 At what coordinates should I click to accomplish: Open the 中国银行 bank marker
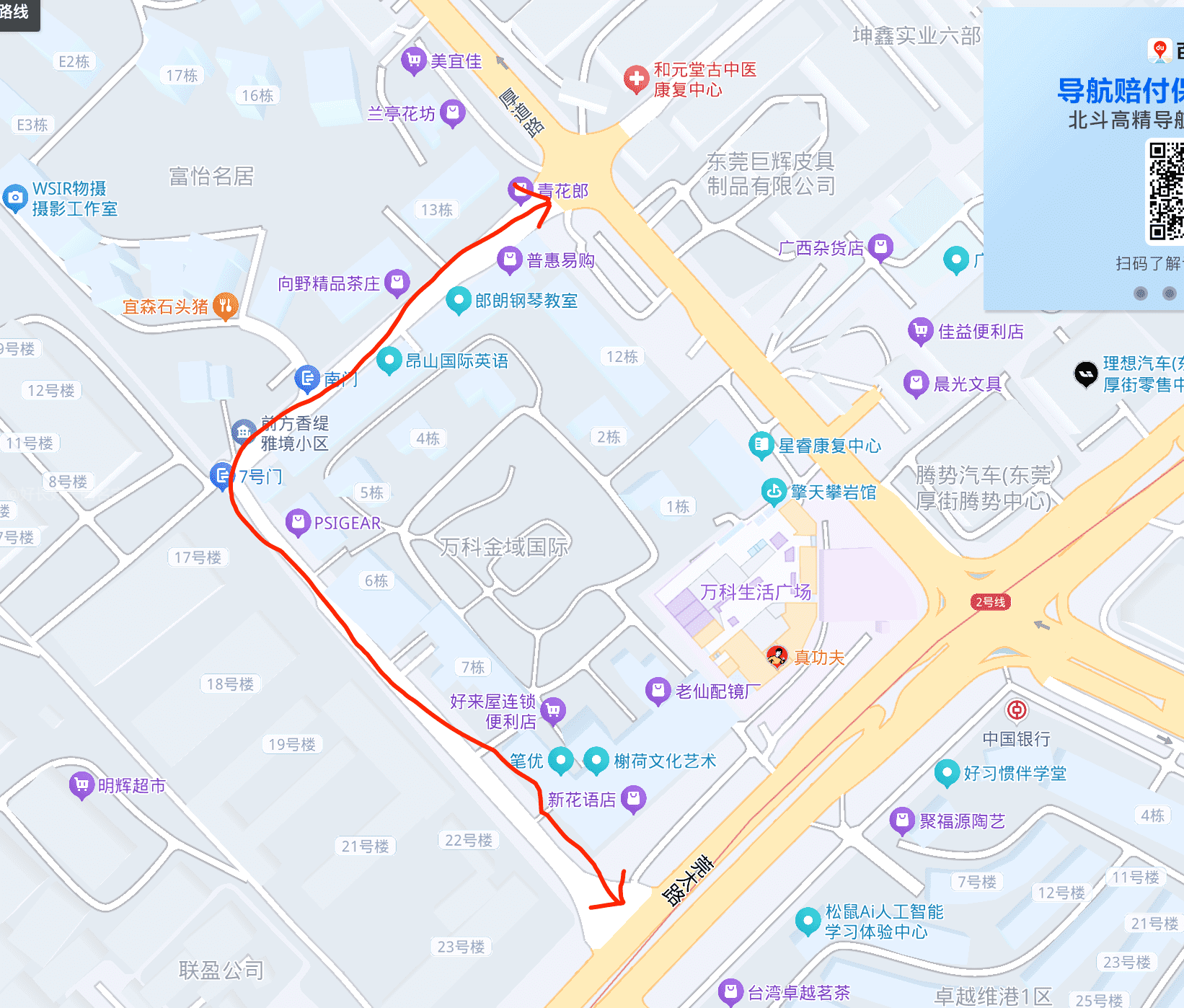coord(1017,710)
